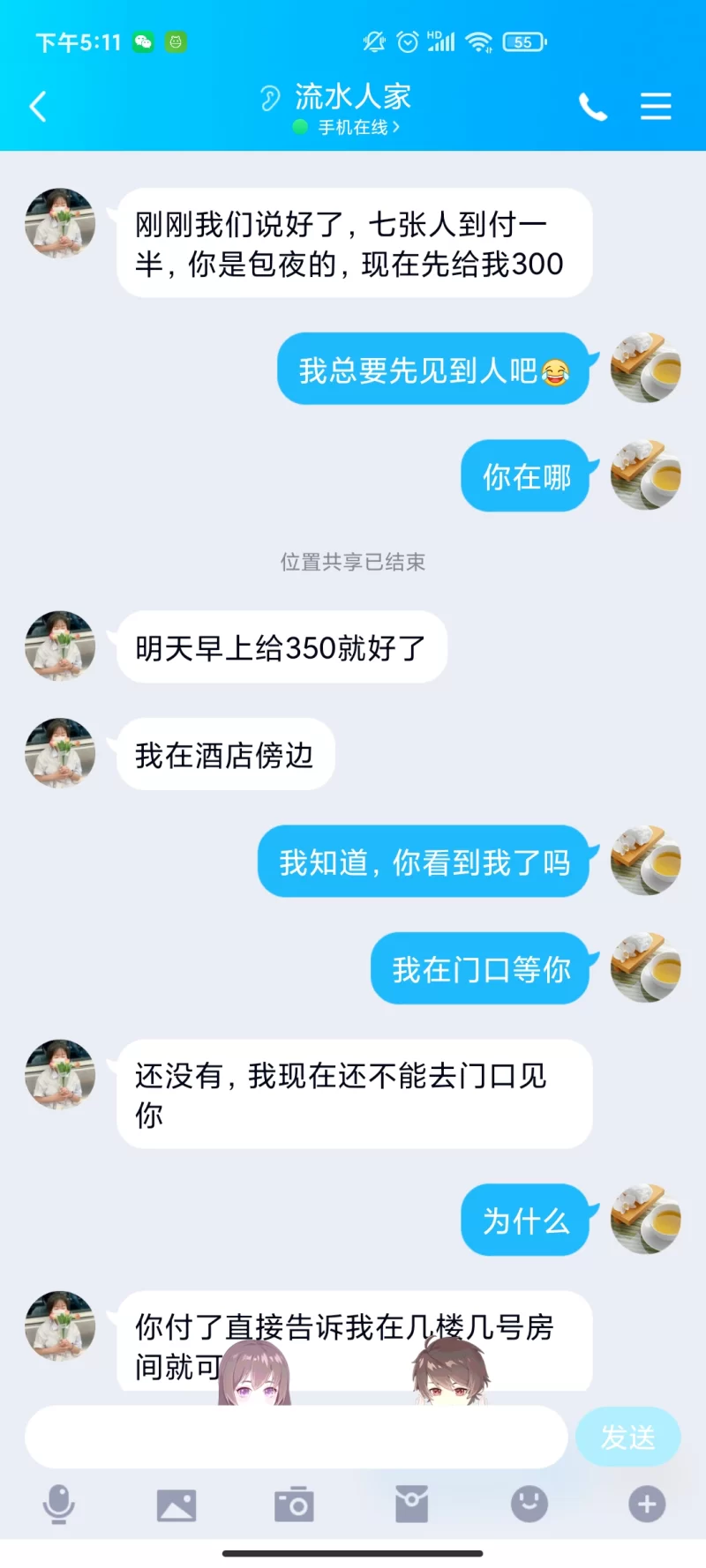Open more options with plus icon
706x1568 pixels.
pyautogui.click(x=647, y=1505)
